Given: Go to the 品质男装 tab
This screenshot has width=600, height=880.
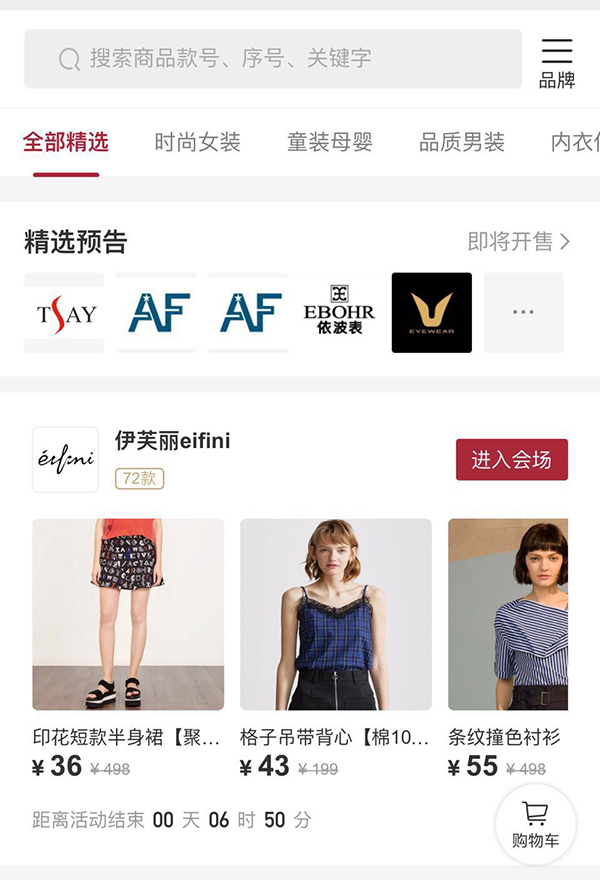Looking at the screenshot, I should pyautogui.click(x=462, y=142).
